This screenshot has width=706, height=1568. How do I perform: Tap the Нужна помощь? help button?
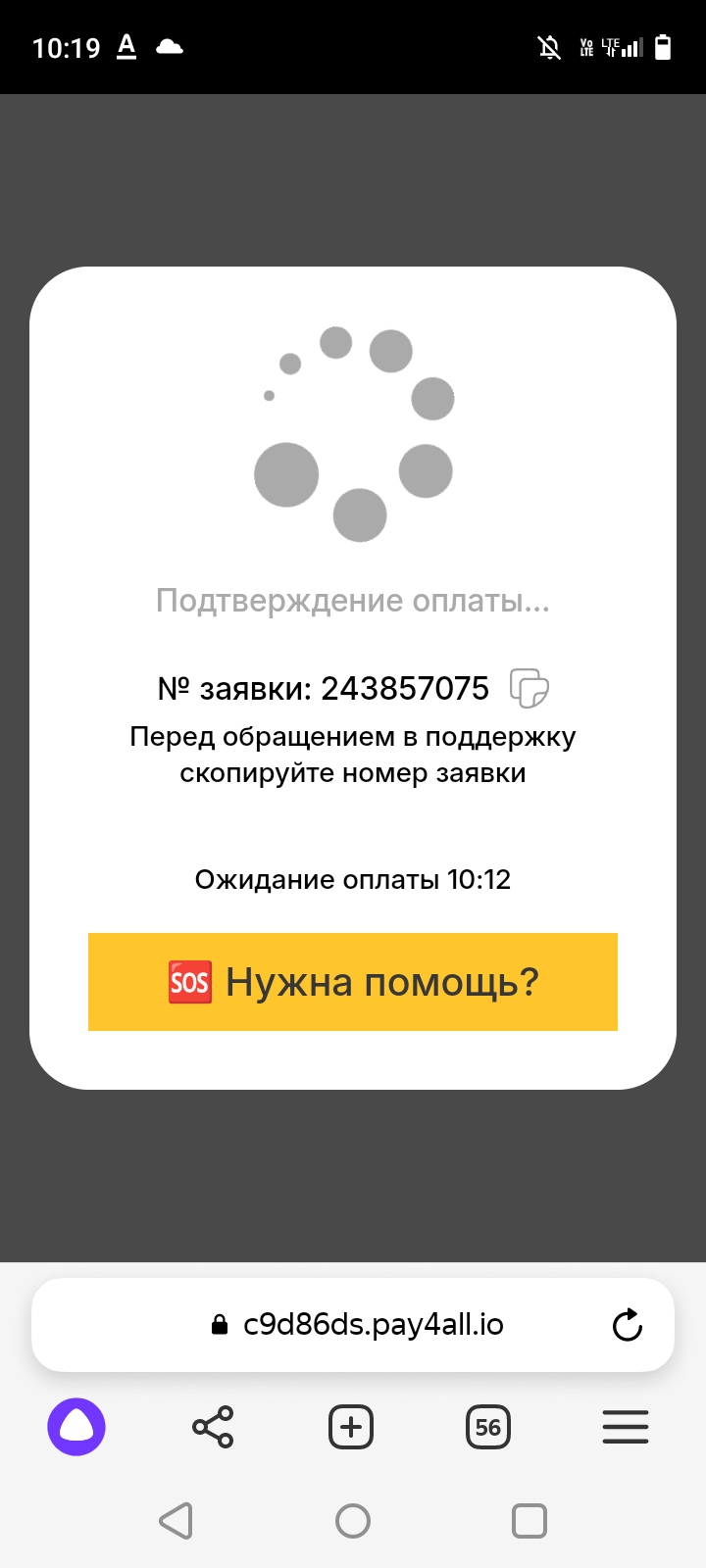point(353,982)
